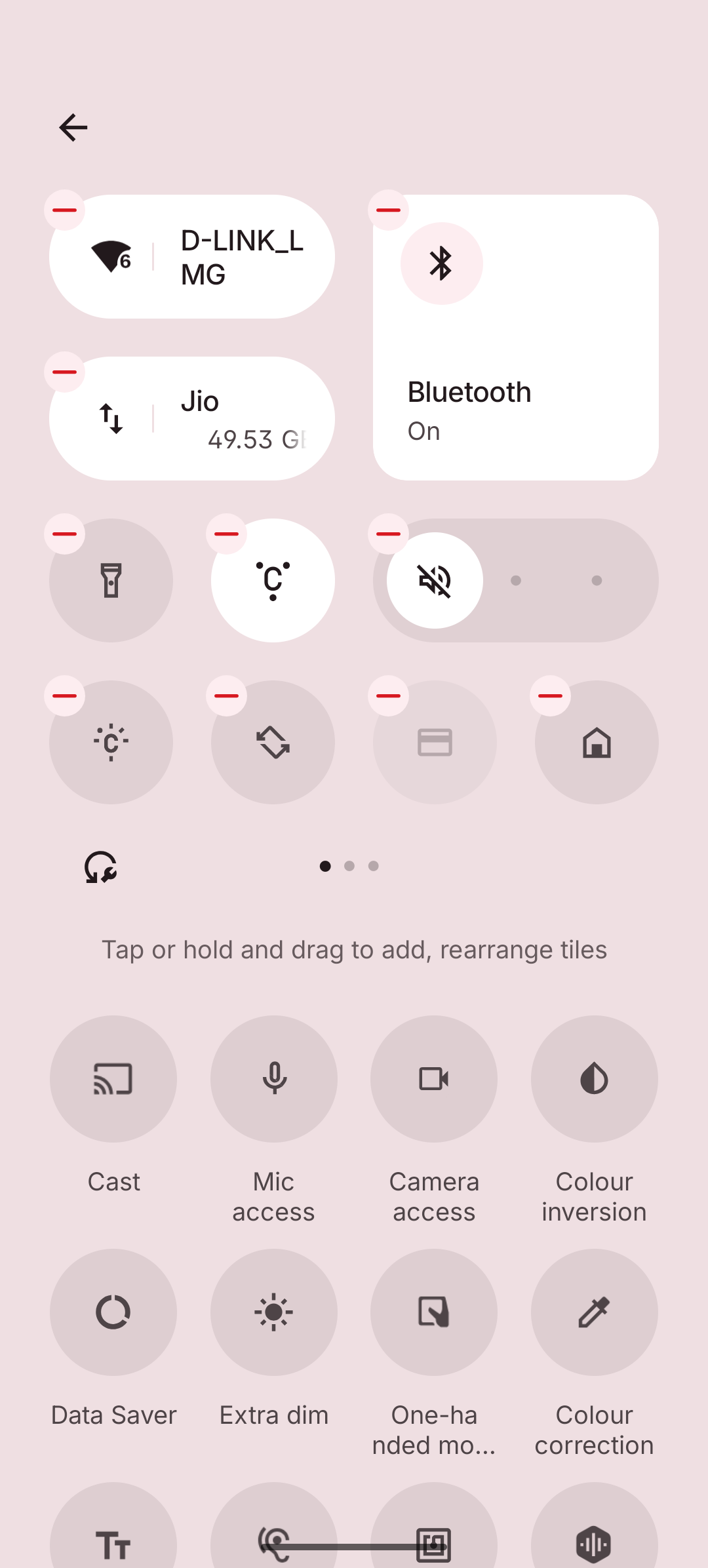Remove the wallet card tile
This screenshot has width=708, height=1568.
(x=388, y=696)
